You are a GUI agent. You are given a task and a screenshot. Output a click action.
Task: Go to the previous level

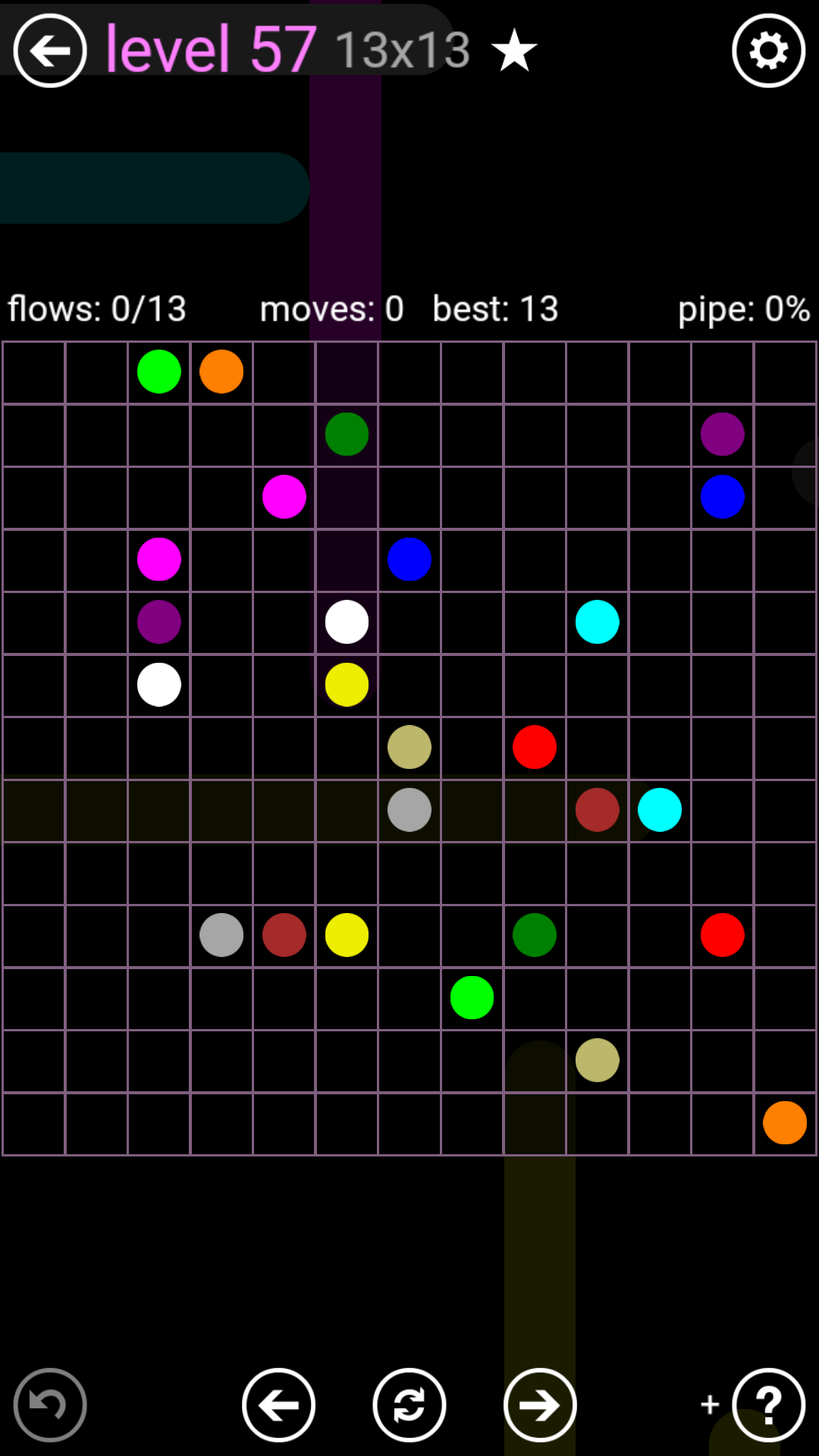278,1405
